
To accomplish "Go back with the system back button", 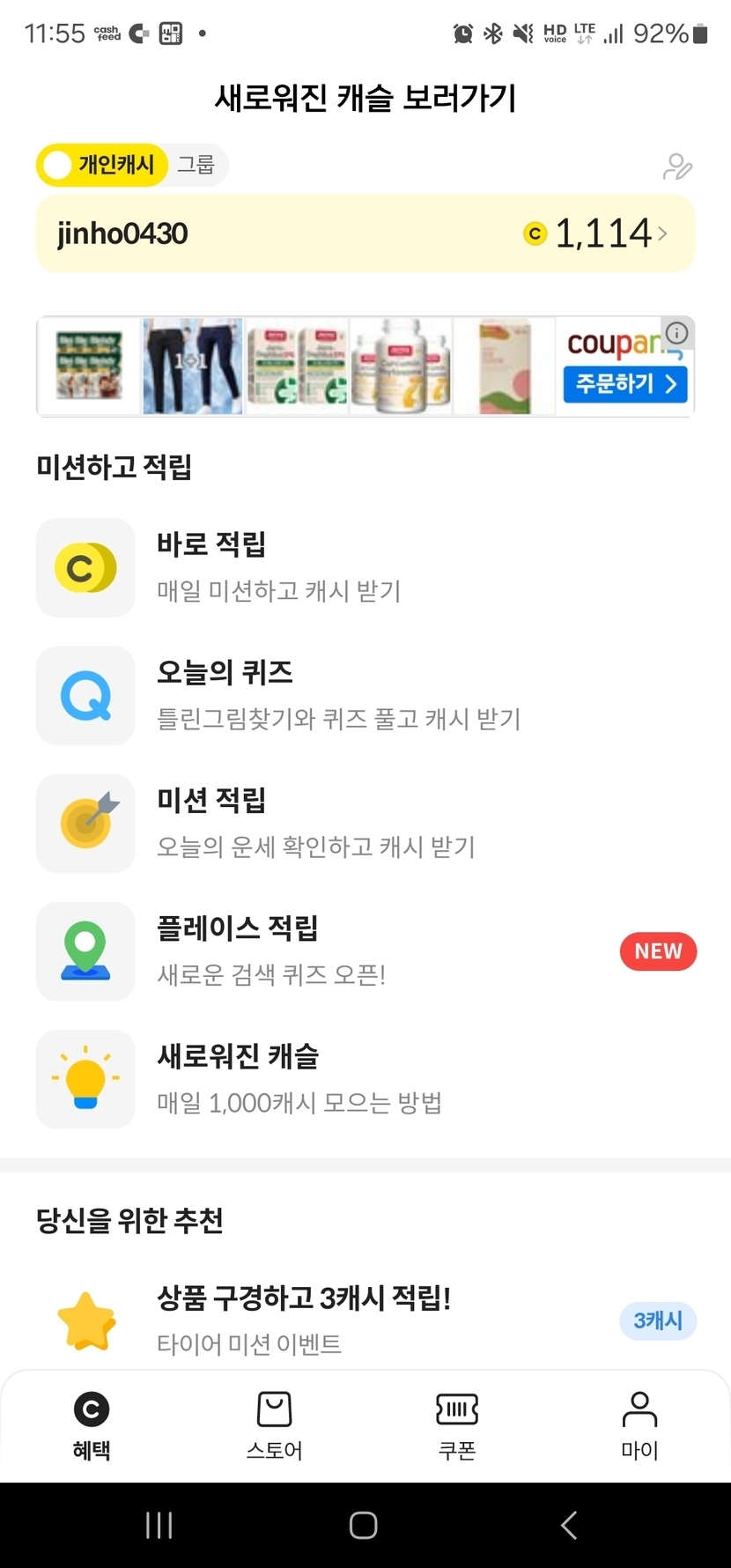I will tap(569, 1525).
